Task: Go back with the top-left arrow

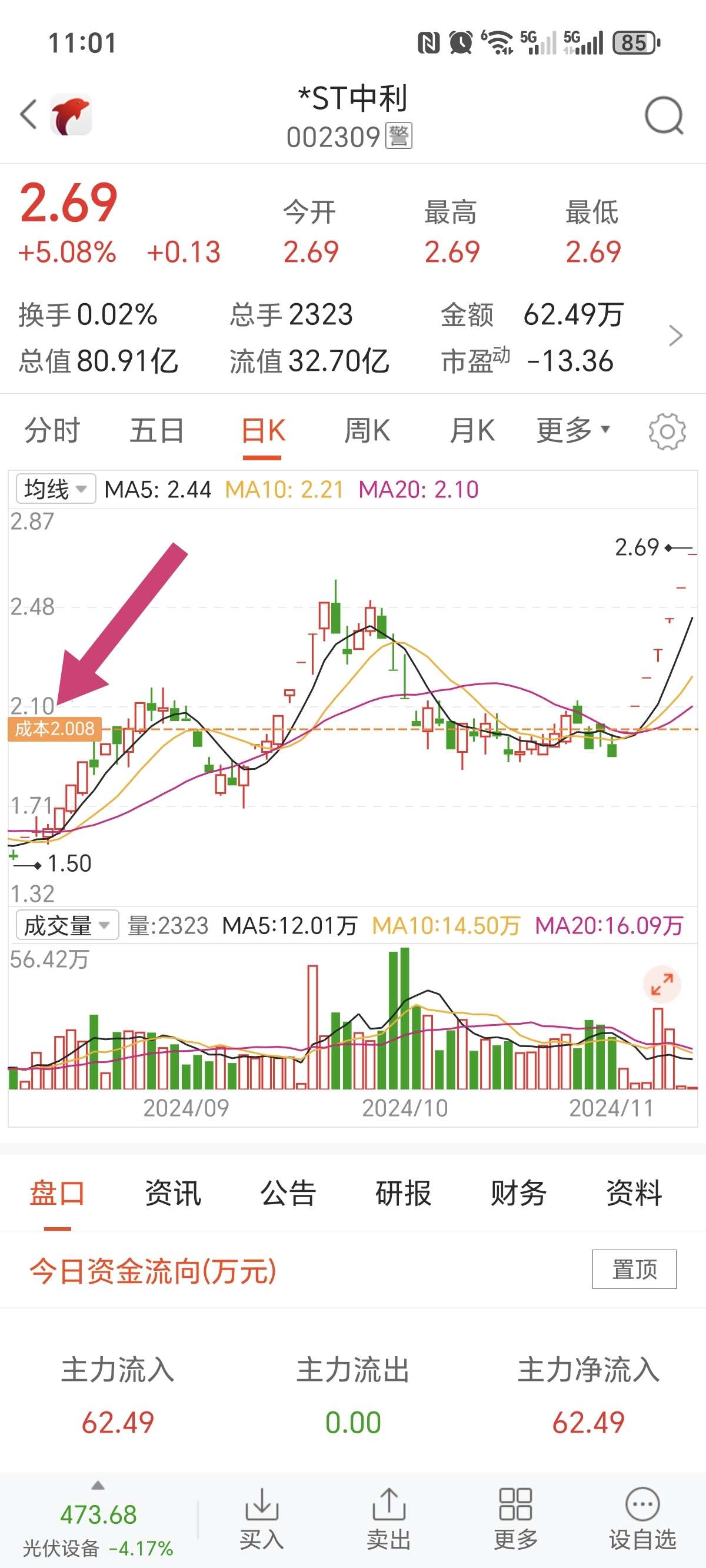Action: 29,114
